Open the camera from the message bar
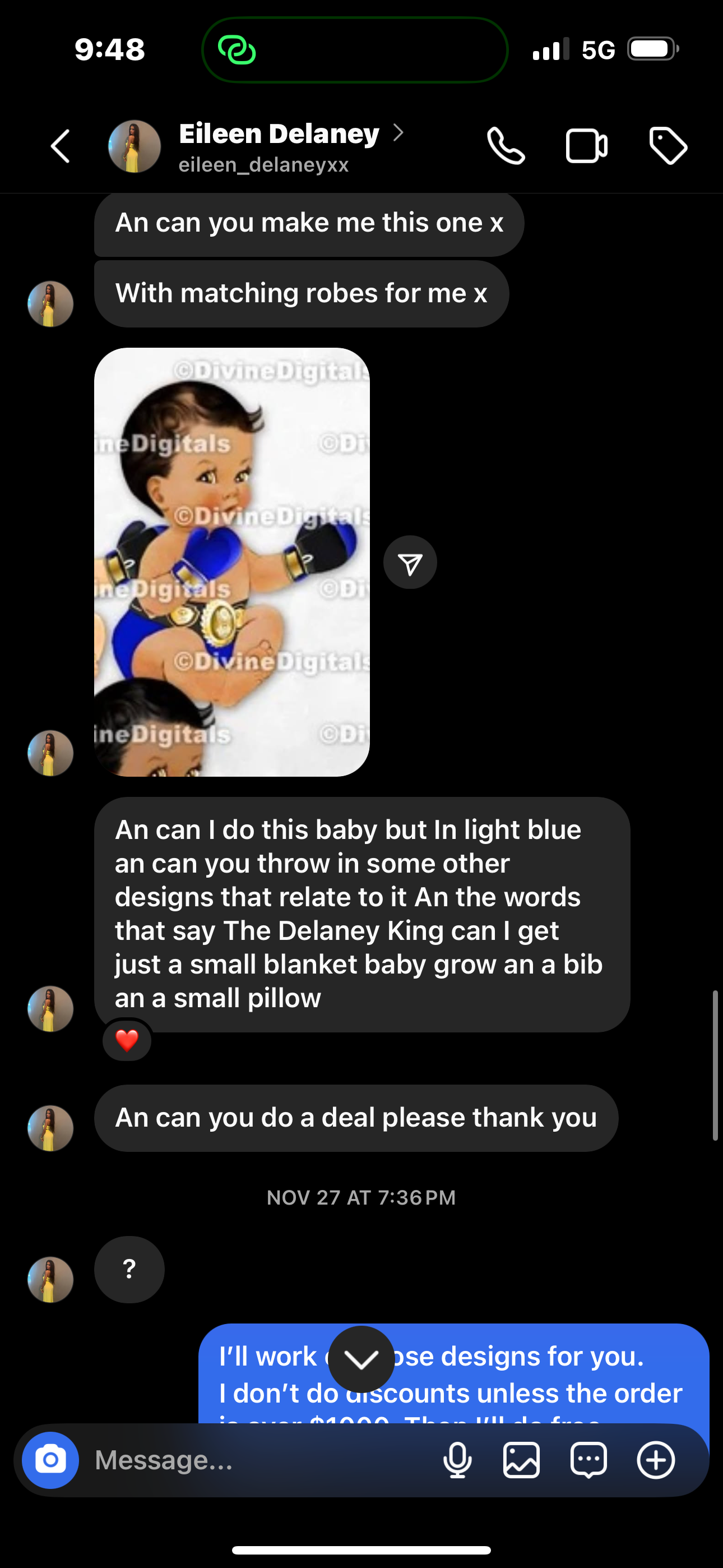 50,1460
